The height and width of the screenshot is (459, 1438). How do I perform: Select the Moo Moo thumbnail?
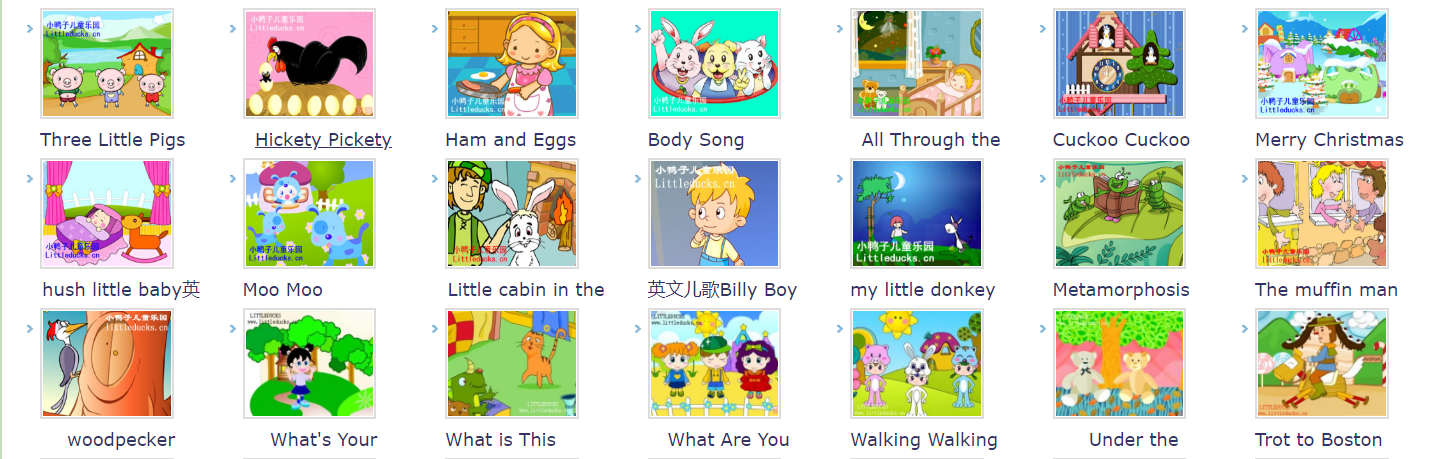pos(309,214)
